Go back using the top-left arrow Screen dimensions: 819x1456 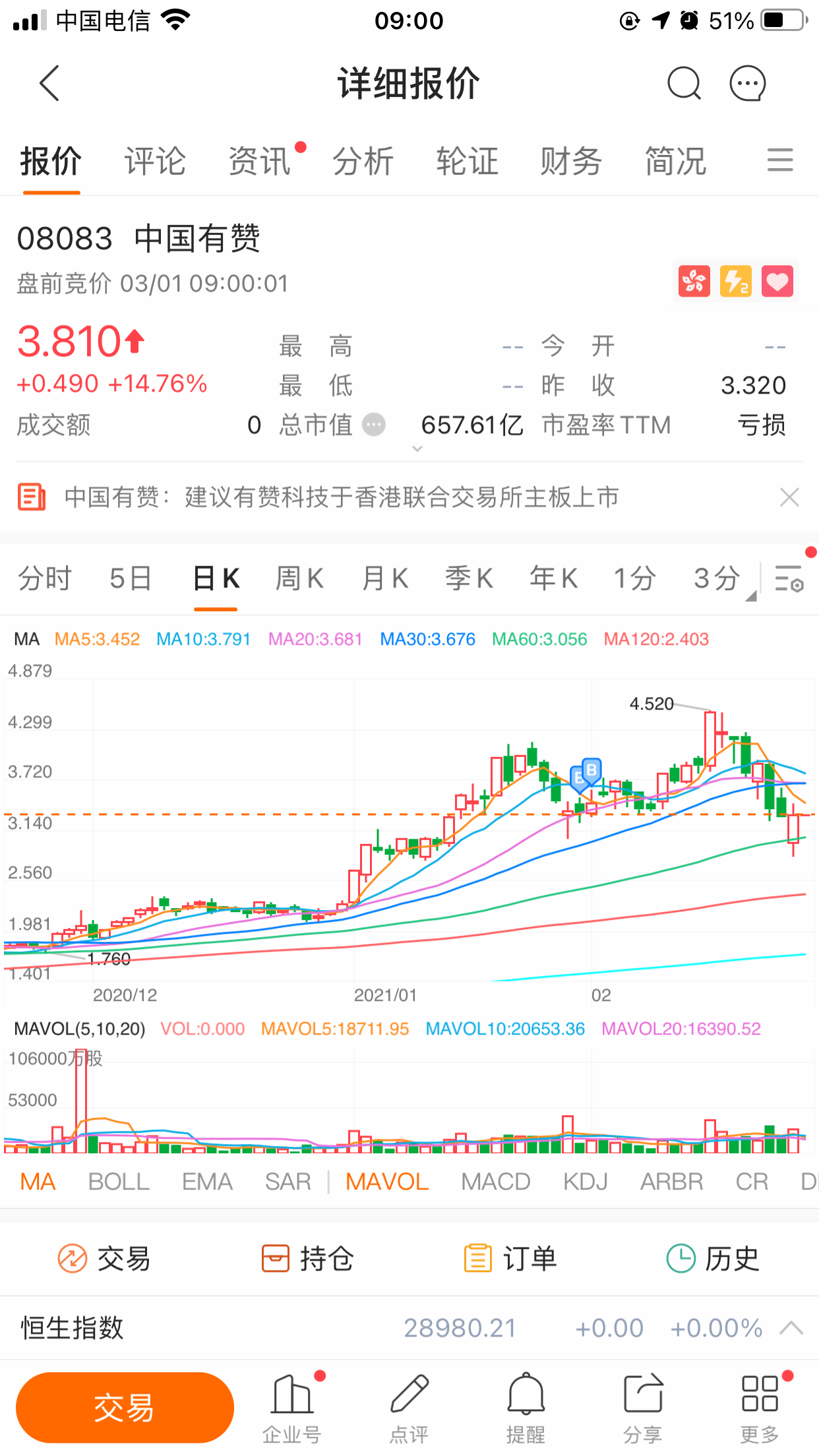[49, 84]
